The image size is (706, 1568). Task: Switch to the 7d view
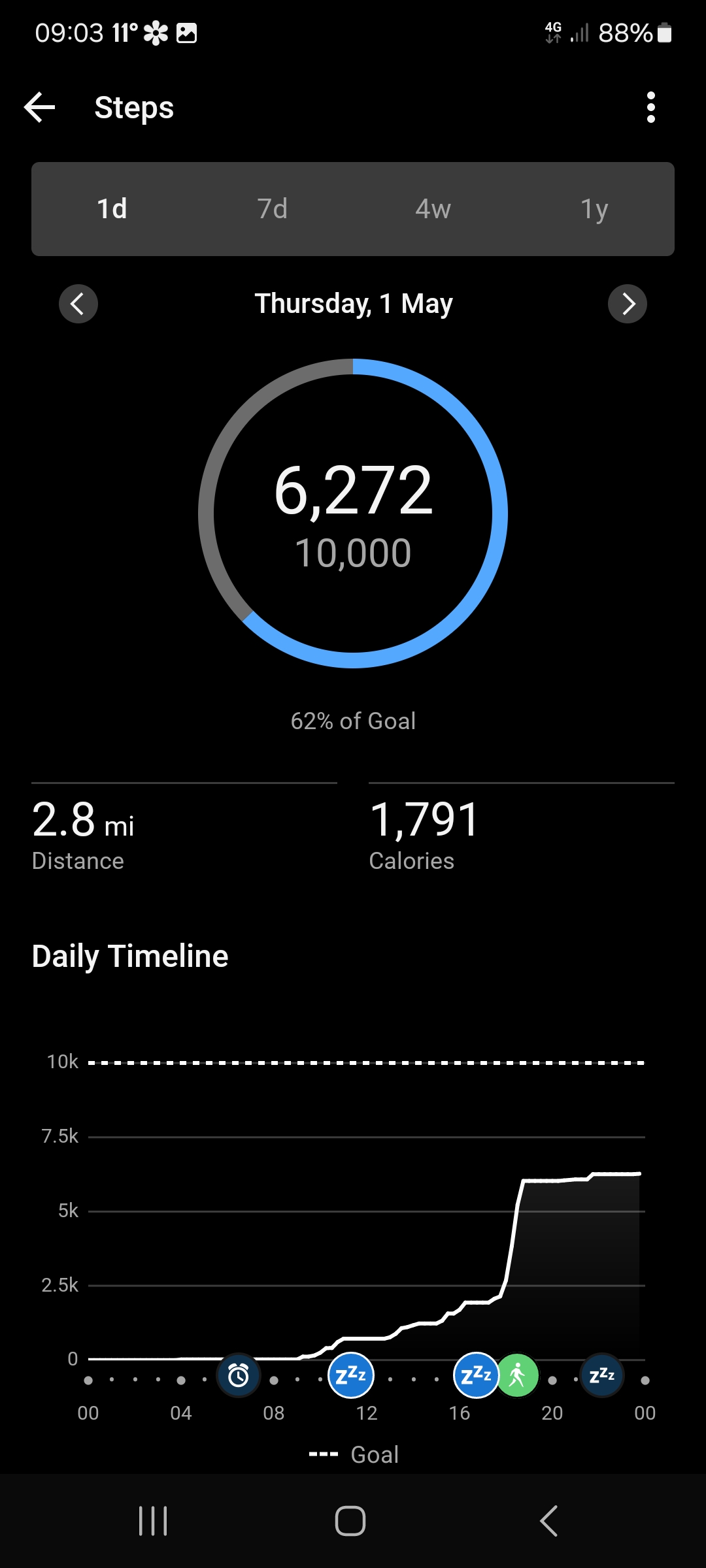[273, 209]
